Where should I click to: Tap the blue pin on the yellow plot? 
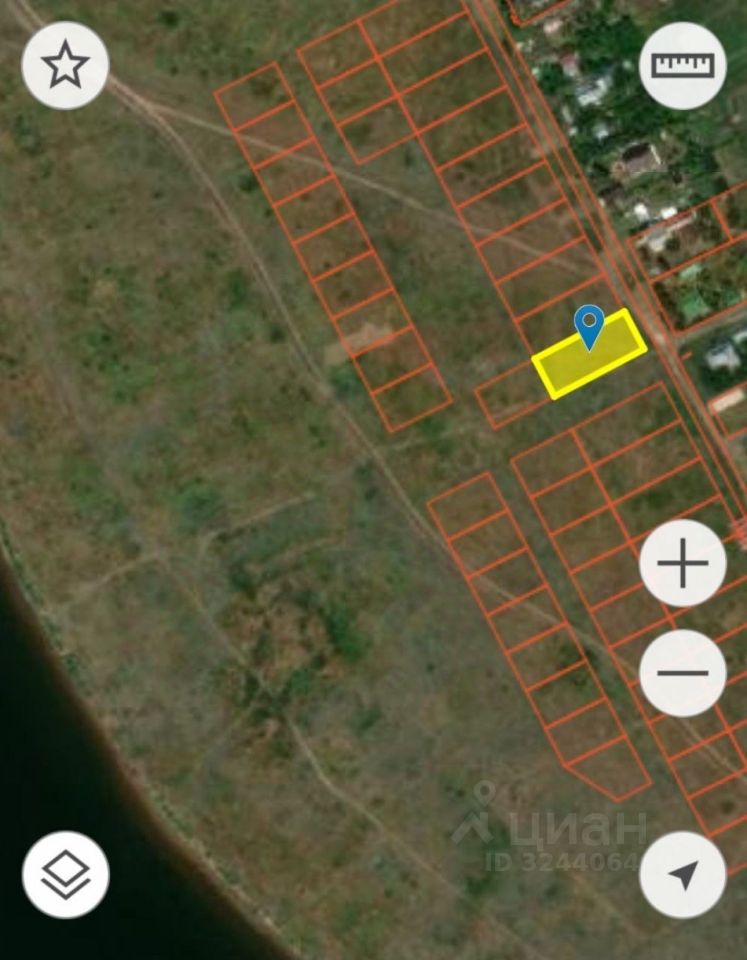pos(589,326)
